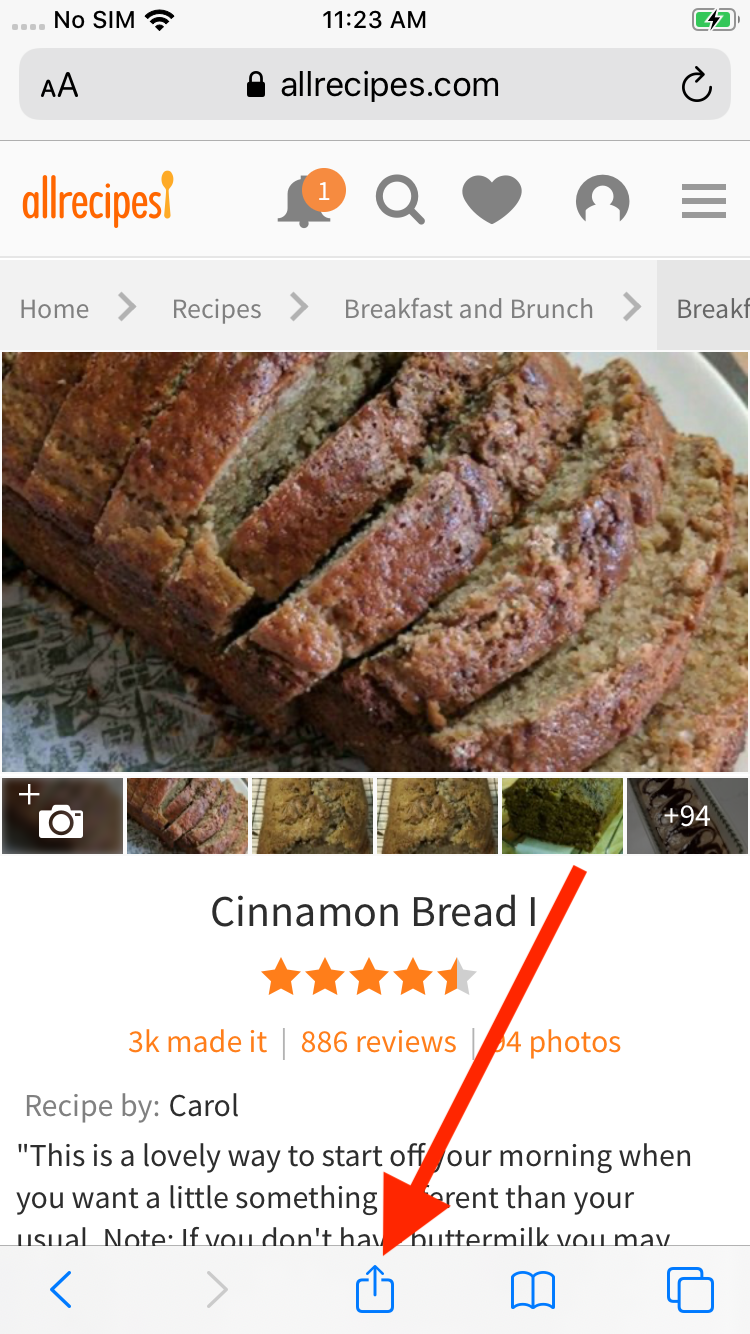Viewport: 750px width, 1334px height.
Task: Add a photo with the camera tile
Action: 62,816
